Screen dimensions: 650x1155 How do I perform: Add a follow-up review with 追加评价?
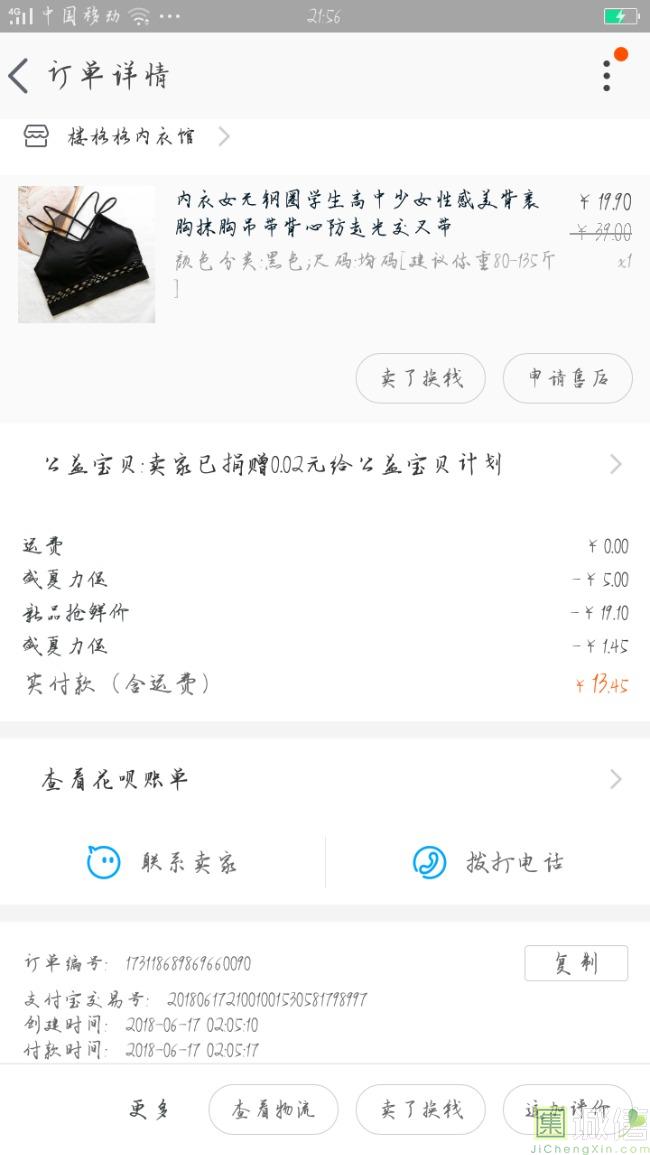[567, 1109]
